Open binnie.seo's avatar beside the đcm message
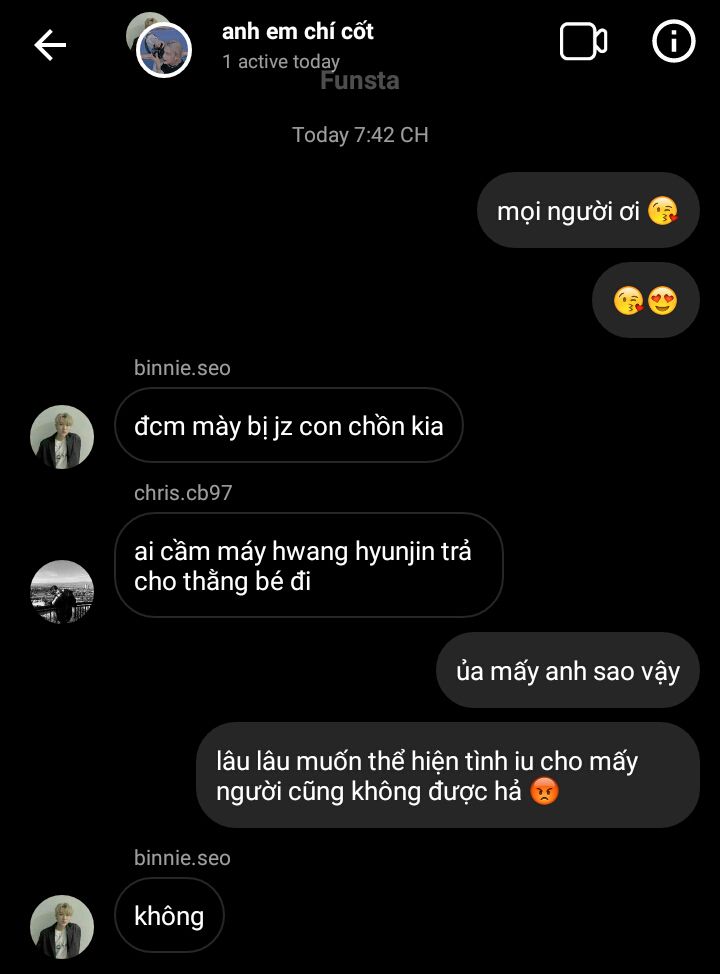This screenshot has width=720, height=974. pos(62,437)
